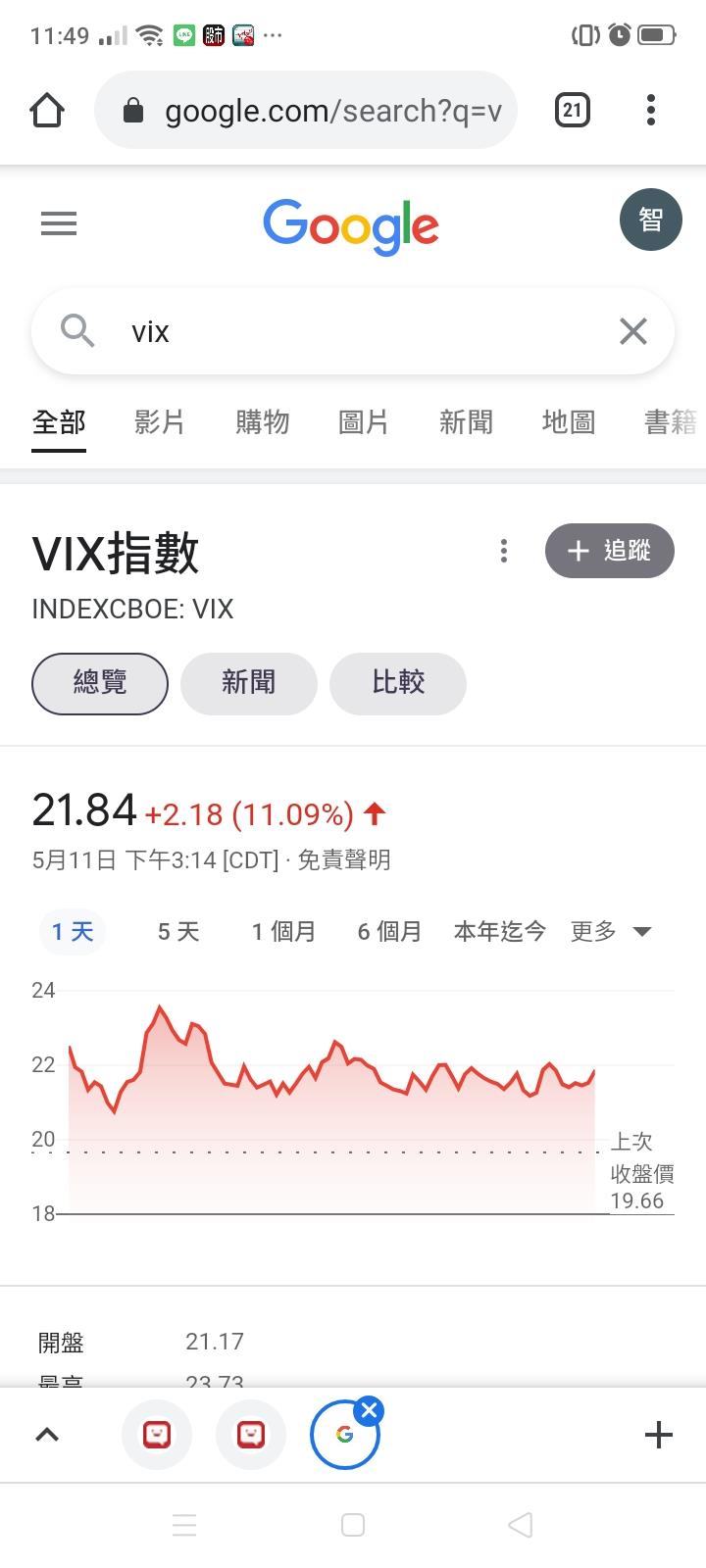Open the 免責聲明 disclaimer link
Image resolution: width=706 pixels, height=1568 pixels.
(344, 860)
